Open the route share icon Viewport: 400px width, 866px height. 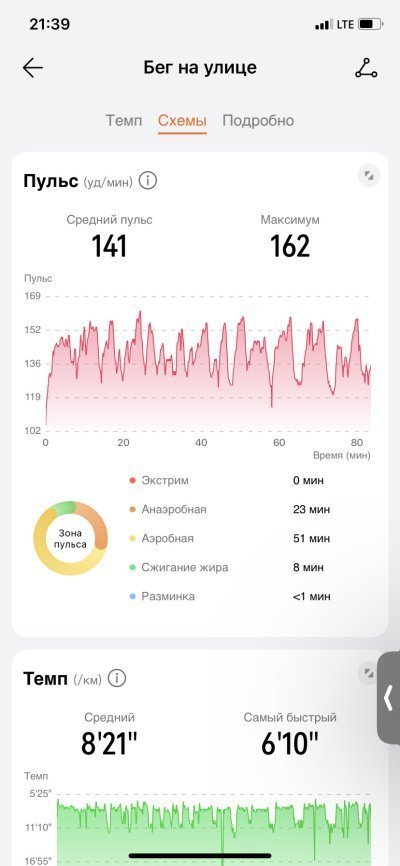coord(366,68)
